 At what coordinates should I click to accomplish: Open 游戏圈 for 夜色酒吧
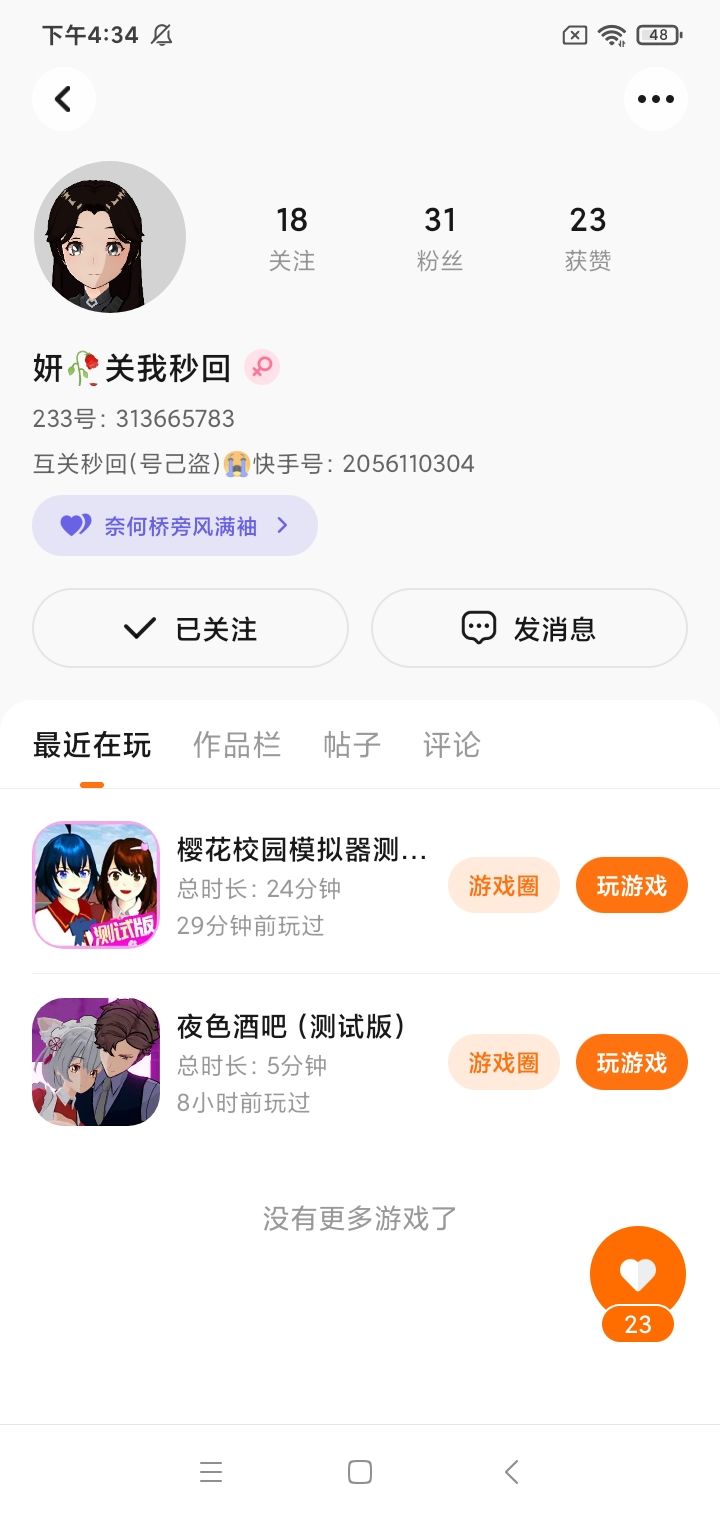coord(504,1062)
